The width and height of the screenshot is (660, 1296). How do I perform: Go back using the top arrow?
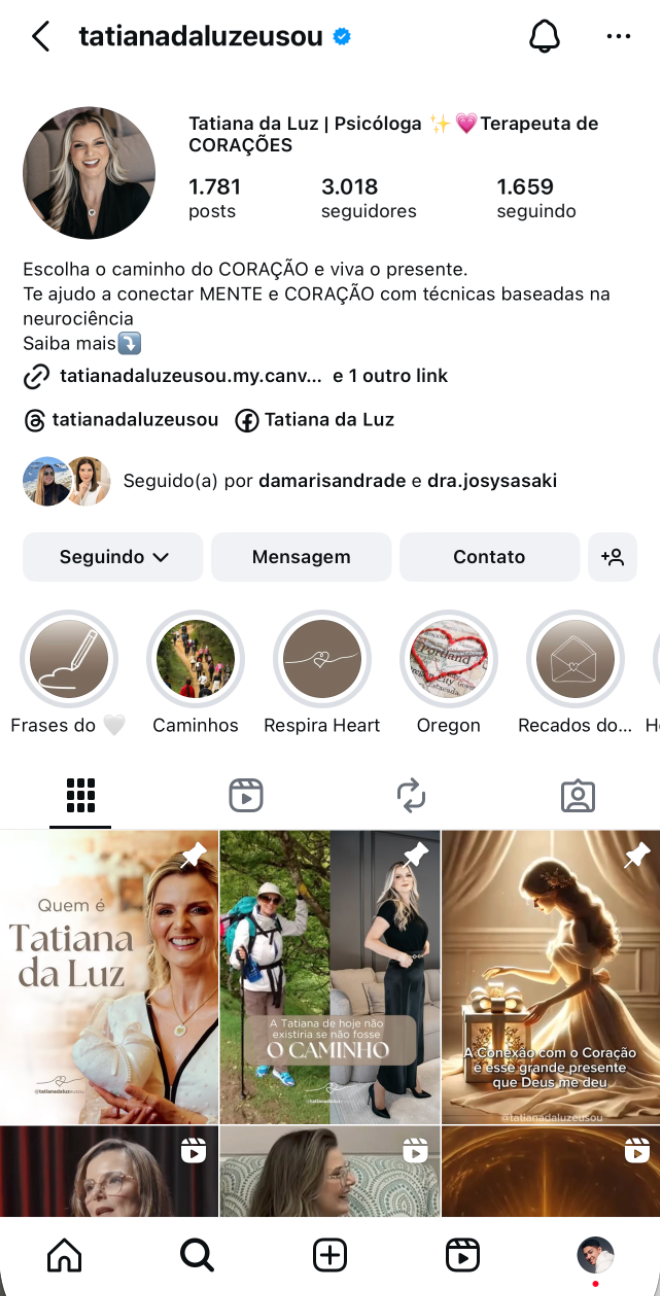tap(40, 37)
